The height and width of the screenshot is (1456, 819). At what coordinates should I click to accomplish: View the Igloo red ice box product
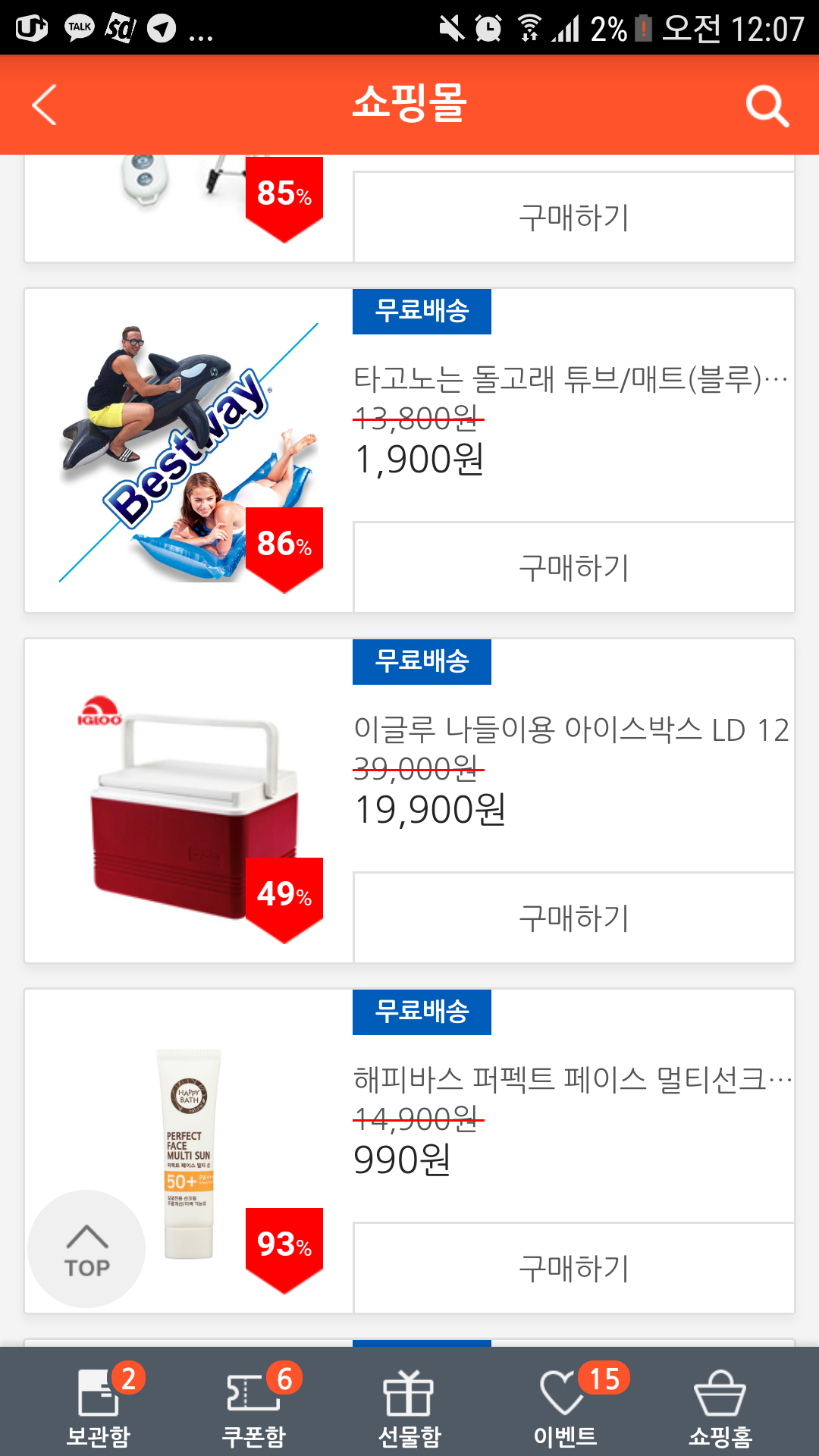coord(188,804)
